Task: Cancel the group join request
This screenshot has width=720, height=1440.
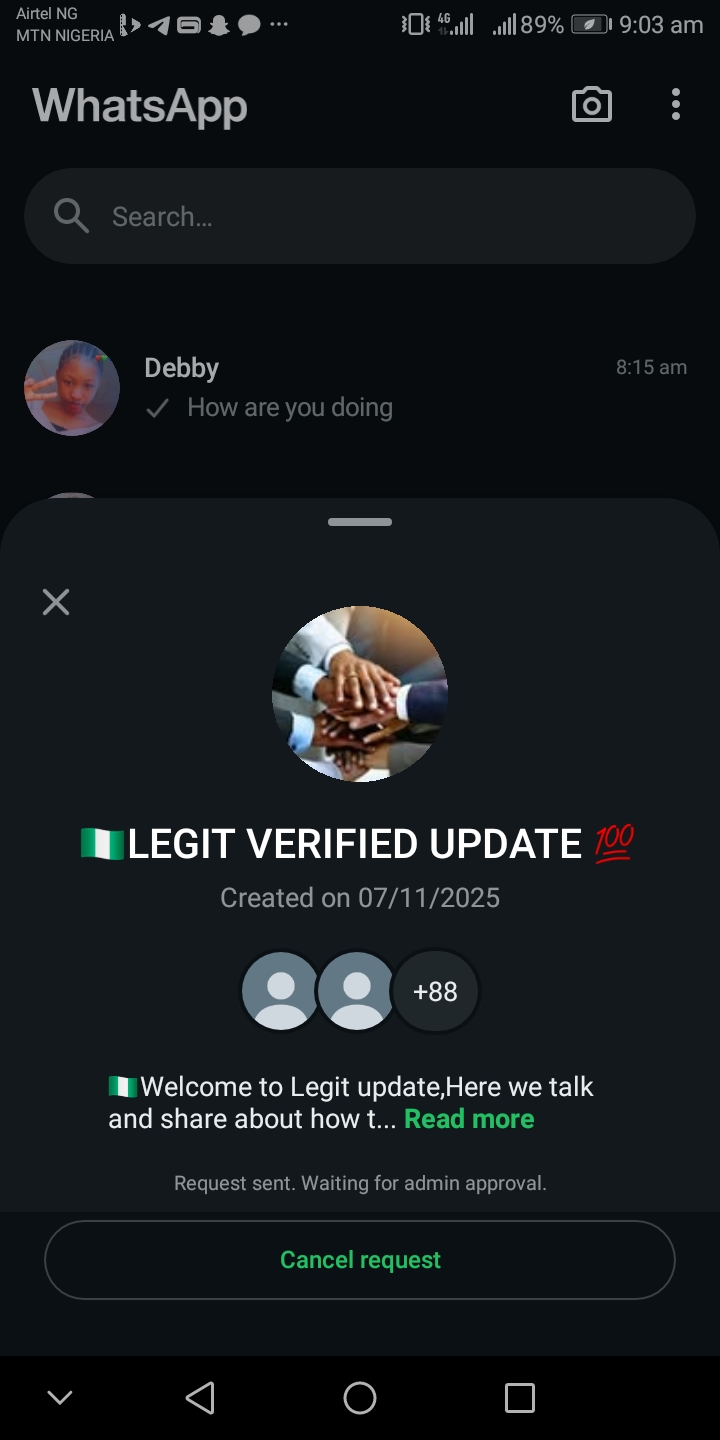Action: click(360, 1260)
